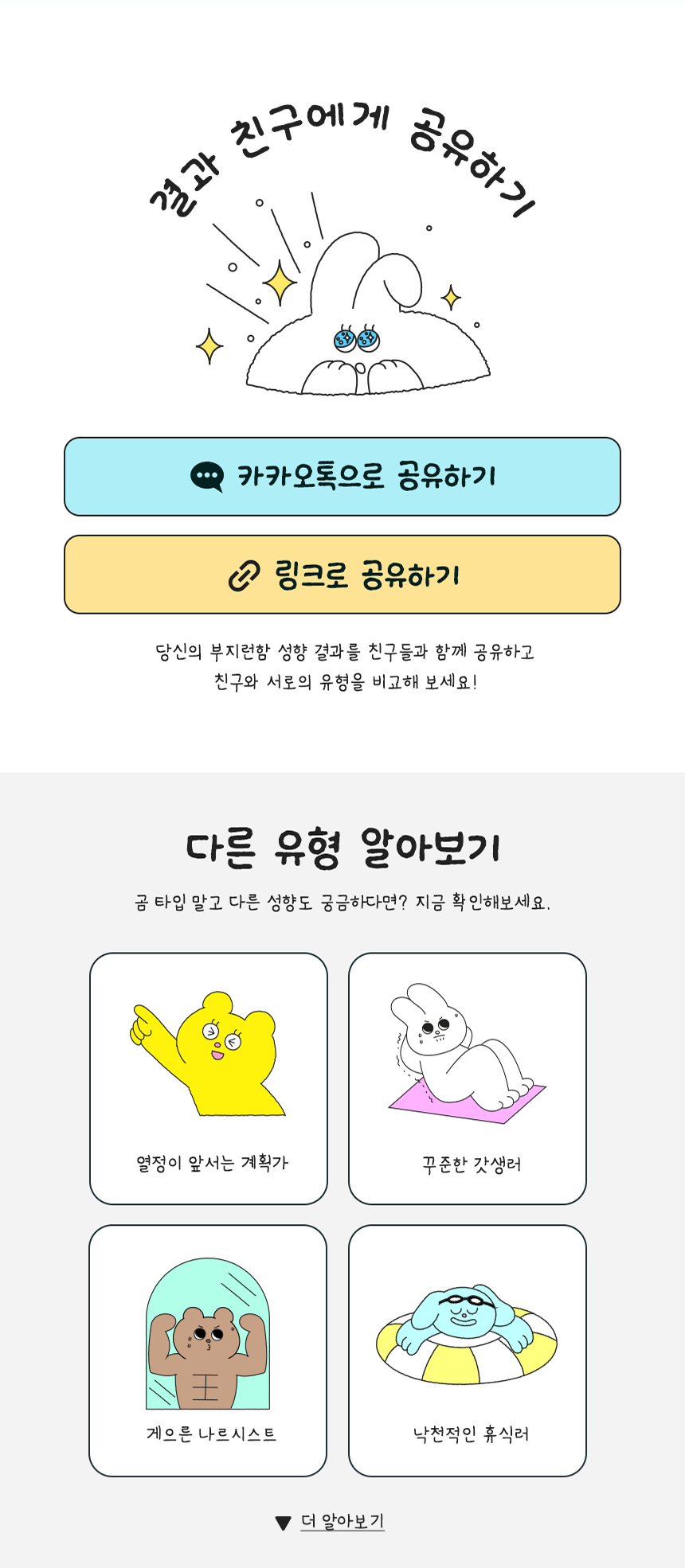
Task: Tap the 링크로 공유하기 button
Action: click(342, 575)
